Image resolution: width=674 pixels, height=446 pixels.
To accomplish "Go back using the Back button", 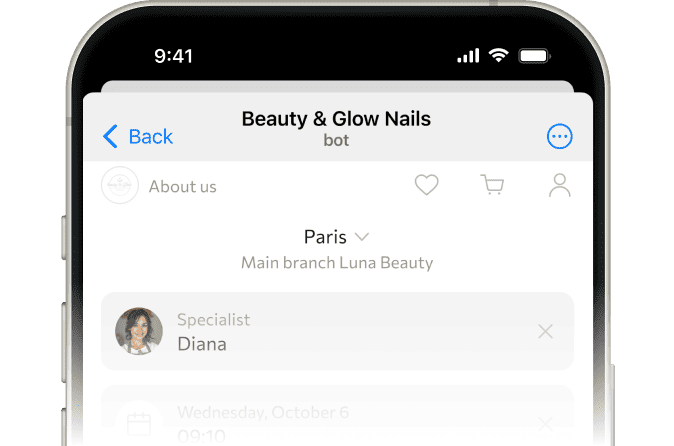I will click(x=138, y=137).
